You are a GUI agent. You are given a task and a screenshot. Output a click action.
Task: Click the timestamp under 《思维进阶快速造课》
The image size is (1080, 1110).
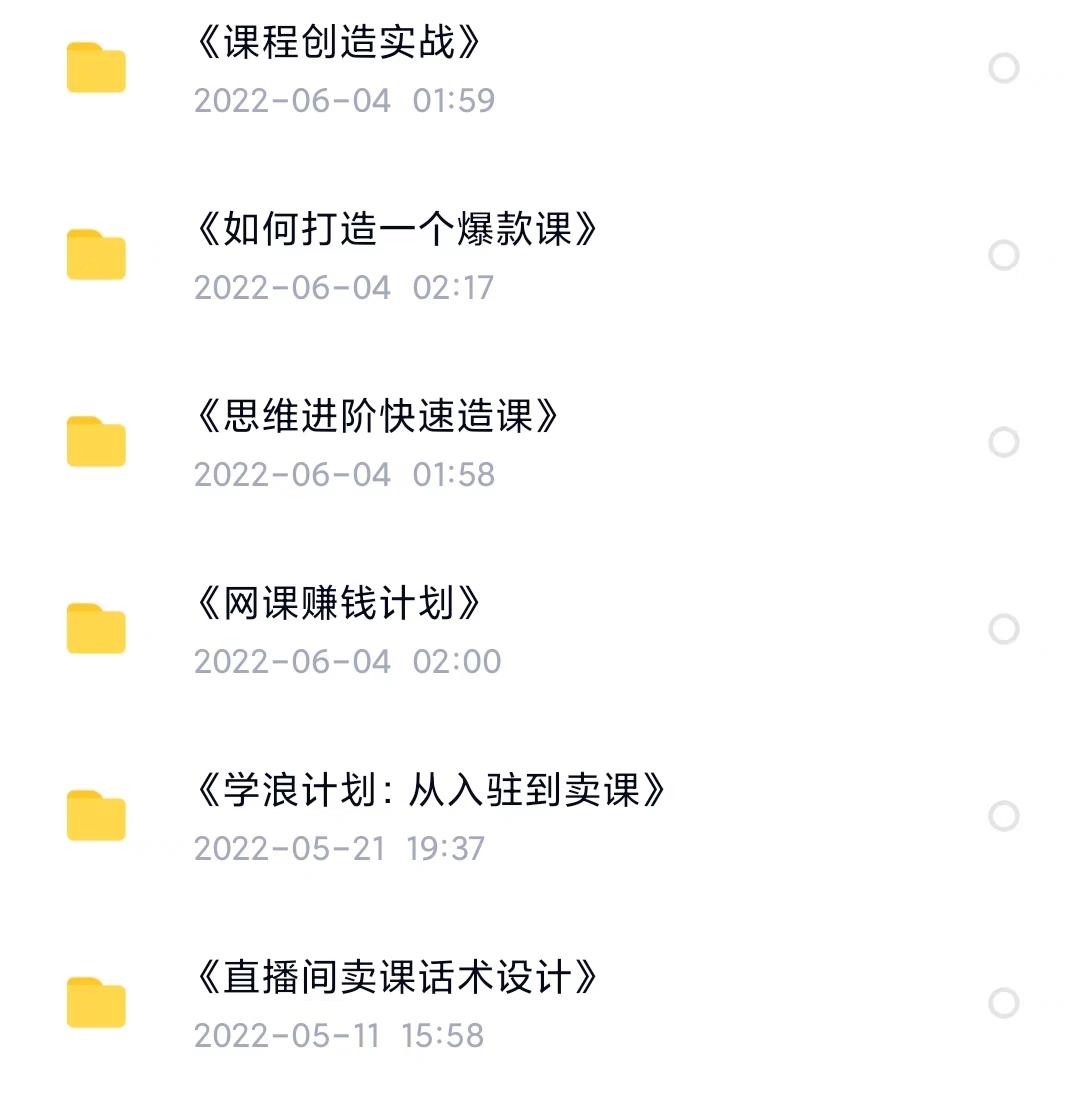pyautogui.click(x=346, y=474)
